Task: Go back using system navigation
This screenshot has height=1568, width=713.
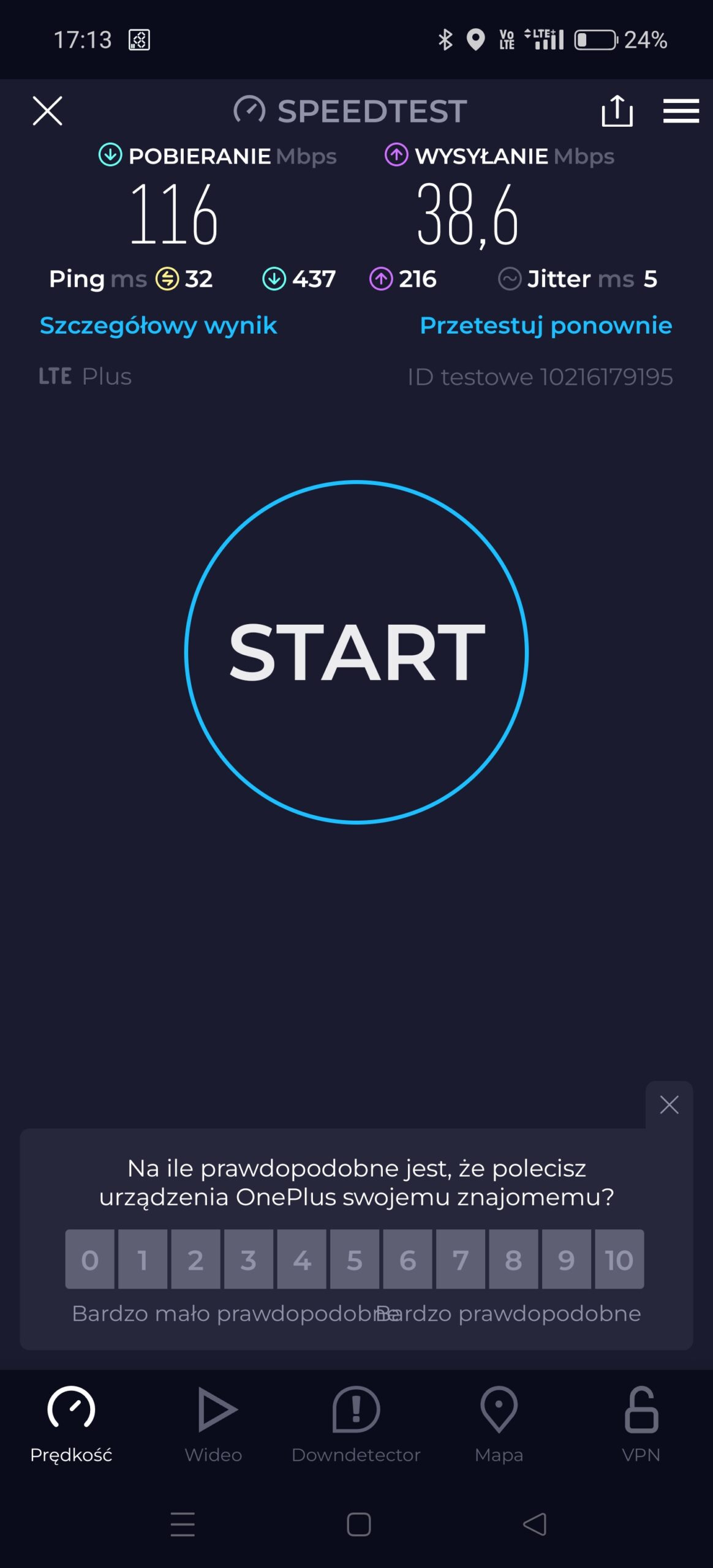Action: tap(534, 1524)
